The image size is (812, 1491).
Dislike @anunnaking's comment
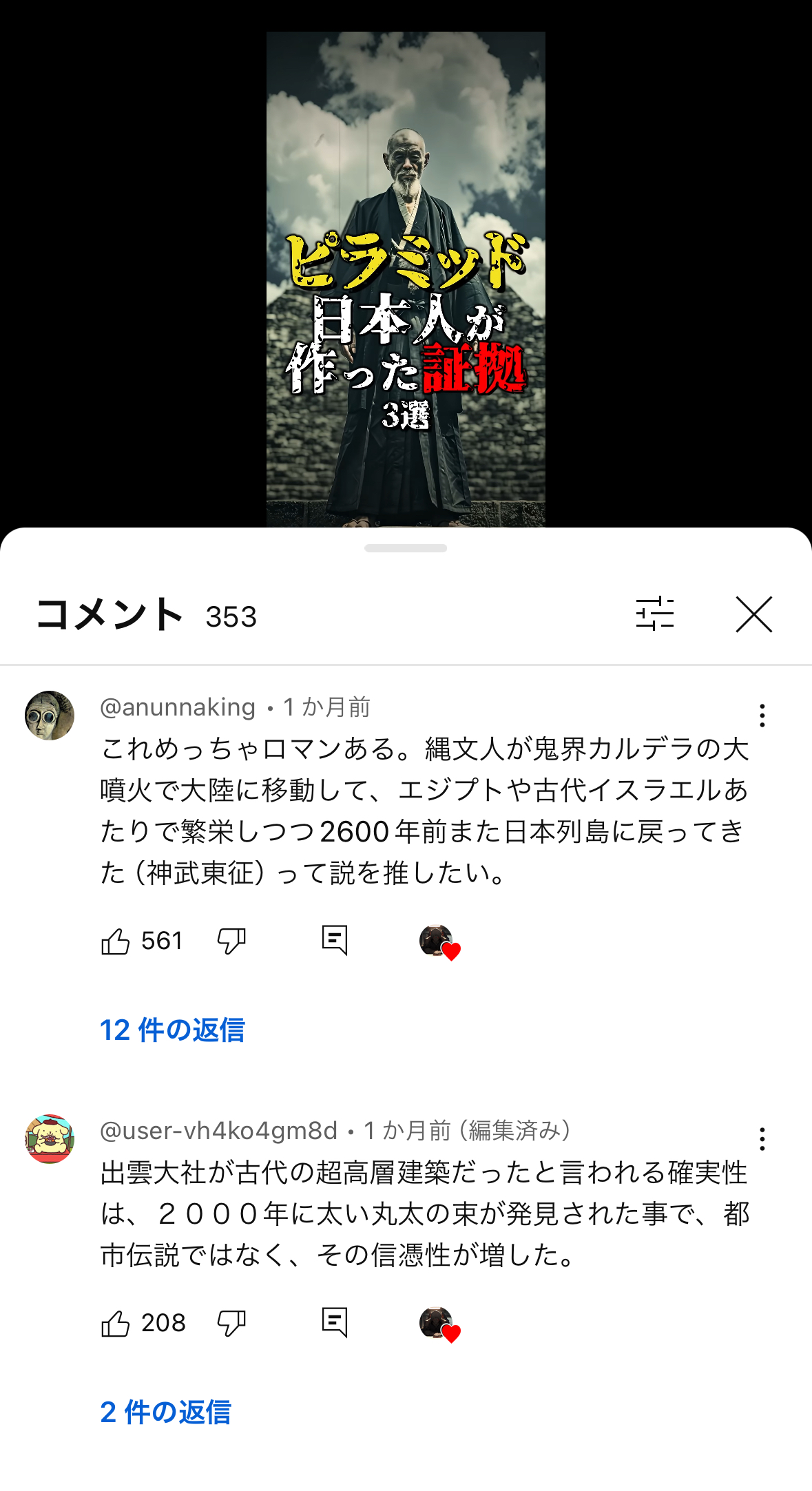pos(231,941)
